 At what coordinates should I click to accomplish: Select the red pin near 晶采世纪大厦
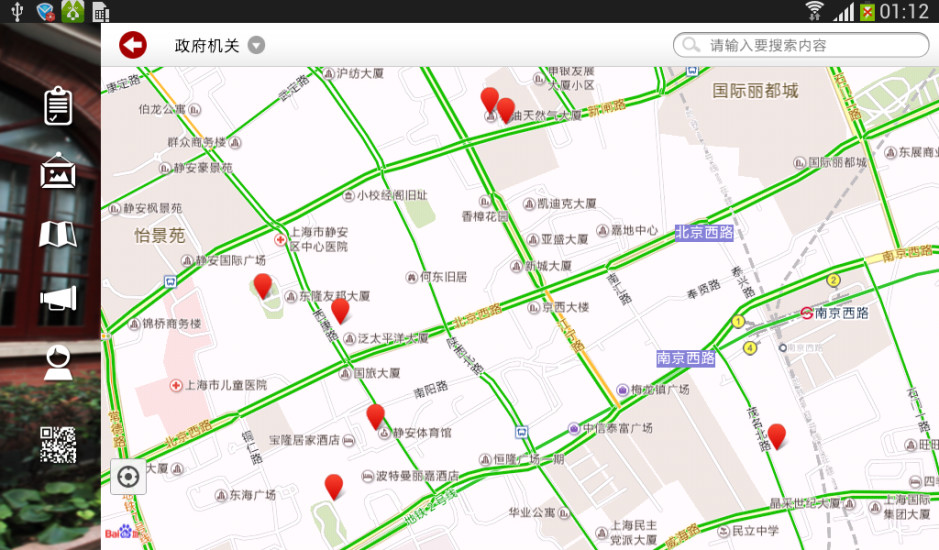point(776,435)
